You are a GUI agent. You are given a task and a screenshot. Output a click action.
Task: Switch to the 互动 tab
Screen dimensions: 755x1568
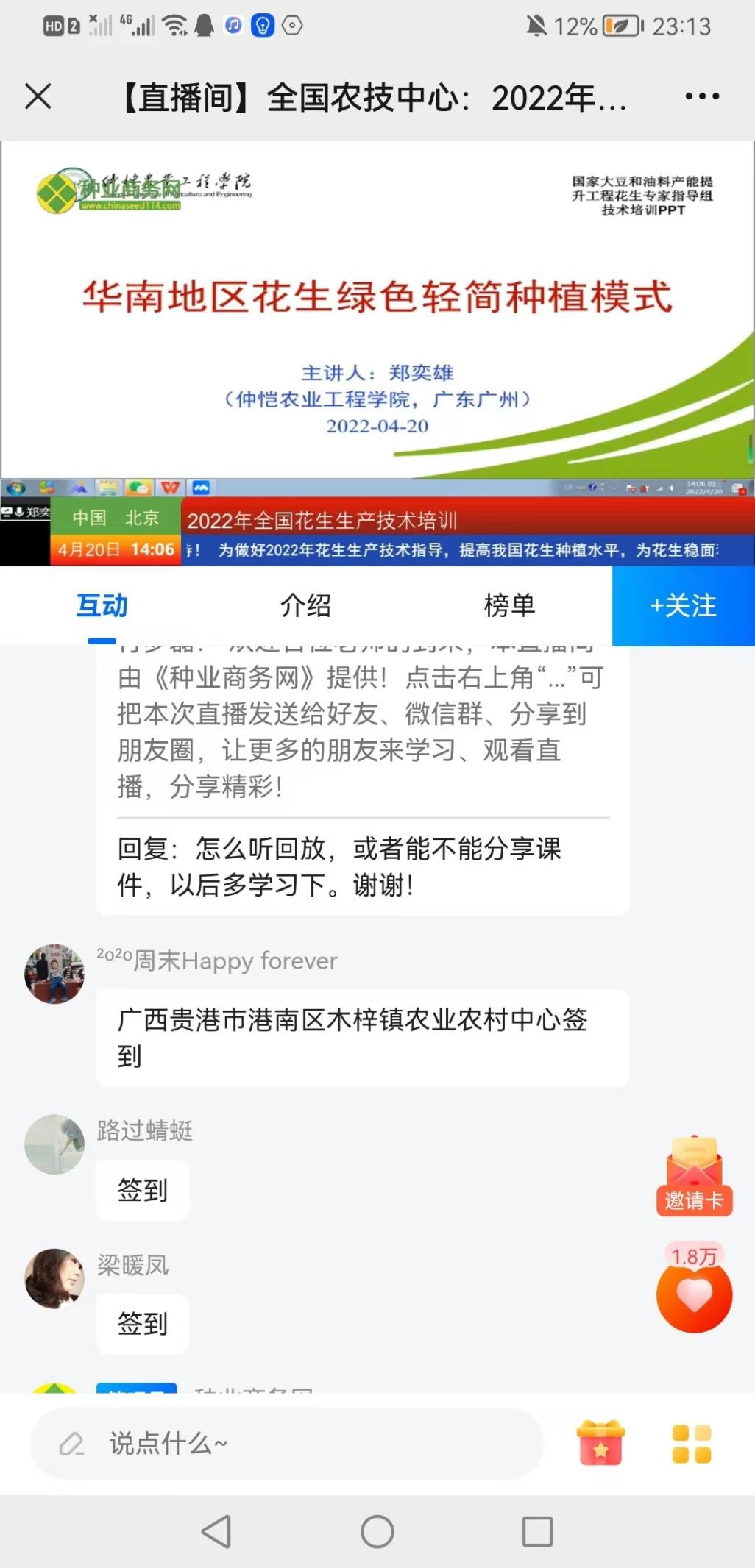click(x=102, y=606)
